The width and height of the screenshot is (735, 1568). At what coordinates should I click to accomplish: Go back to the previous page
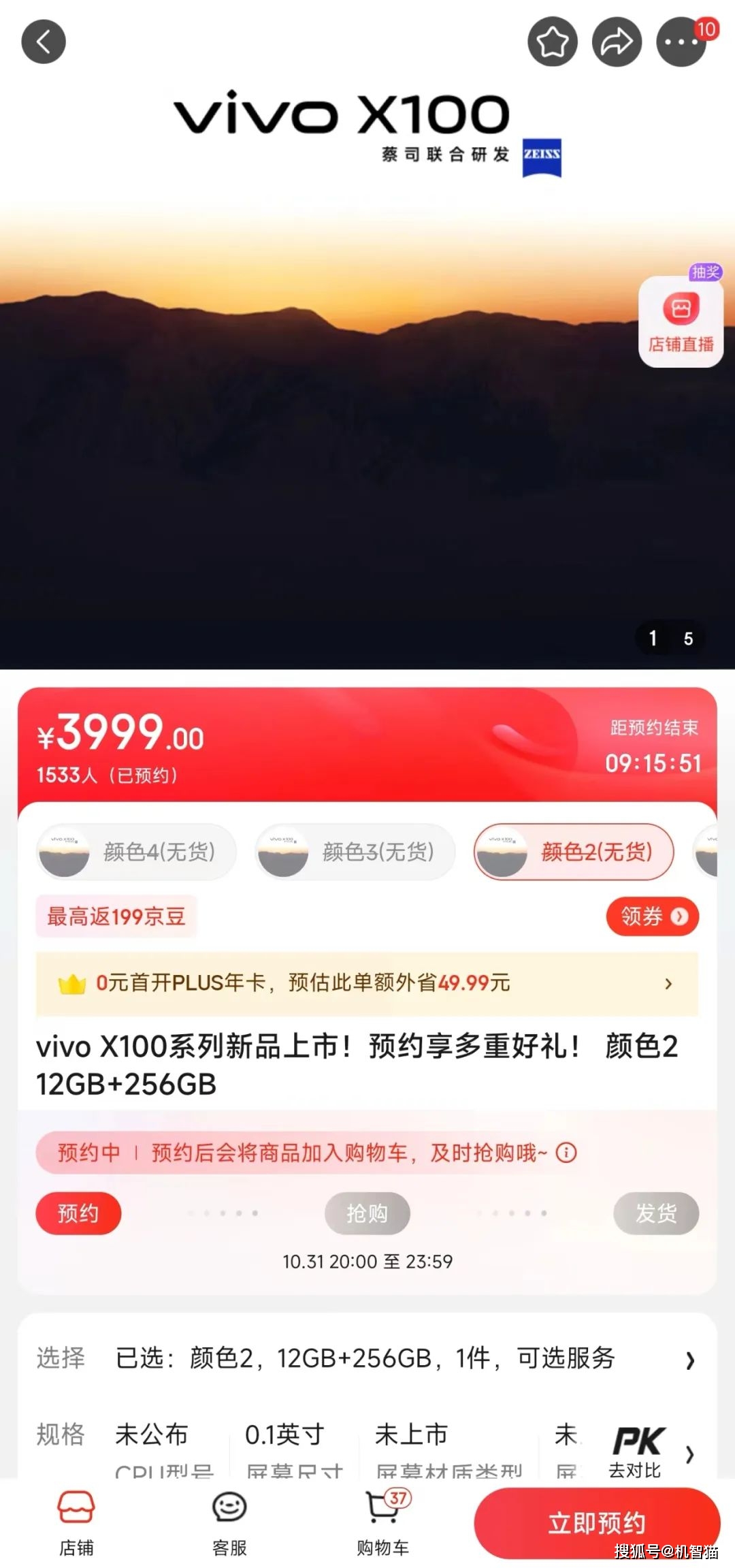[x=44, y=42]
